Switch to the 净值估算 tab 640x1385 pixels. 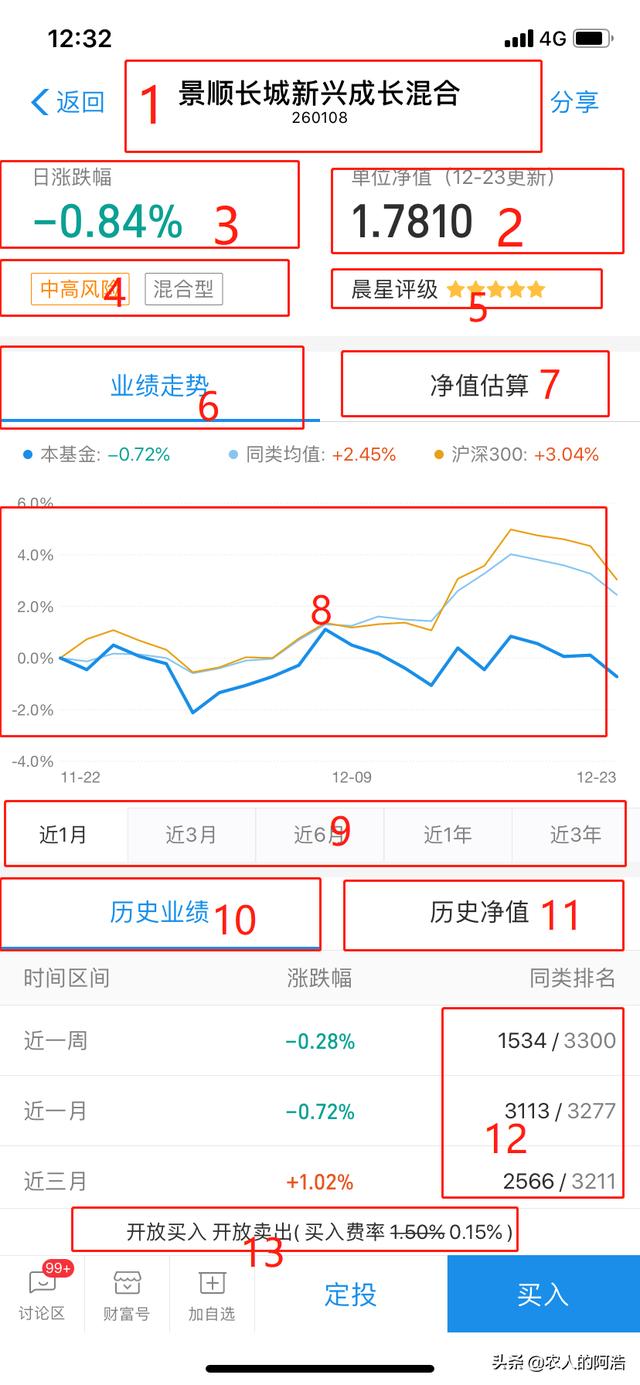(x=479, y=385)
